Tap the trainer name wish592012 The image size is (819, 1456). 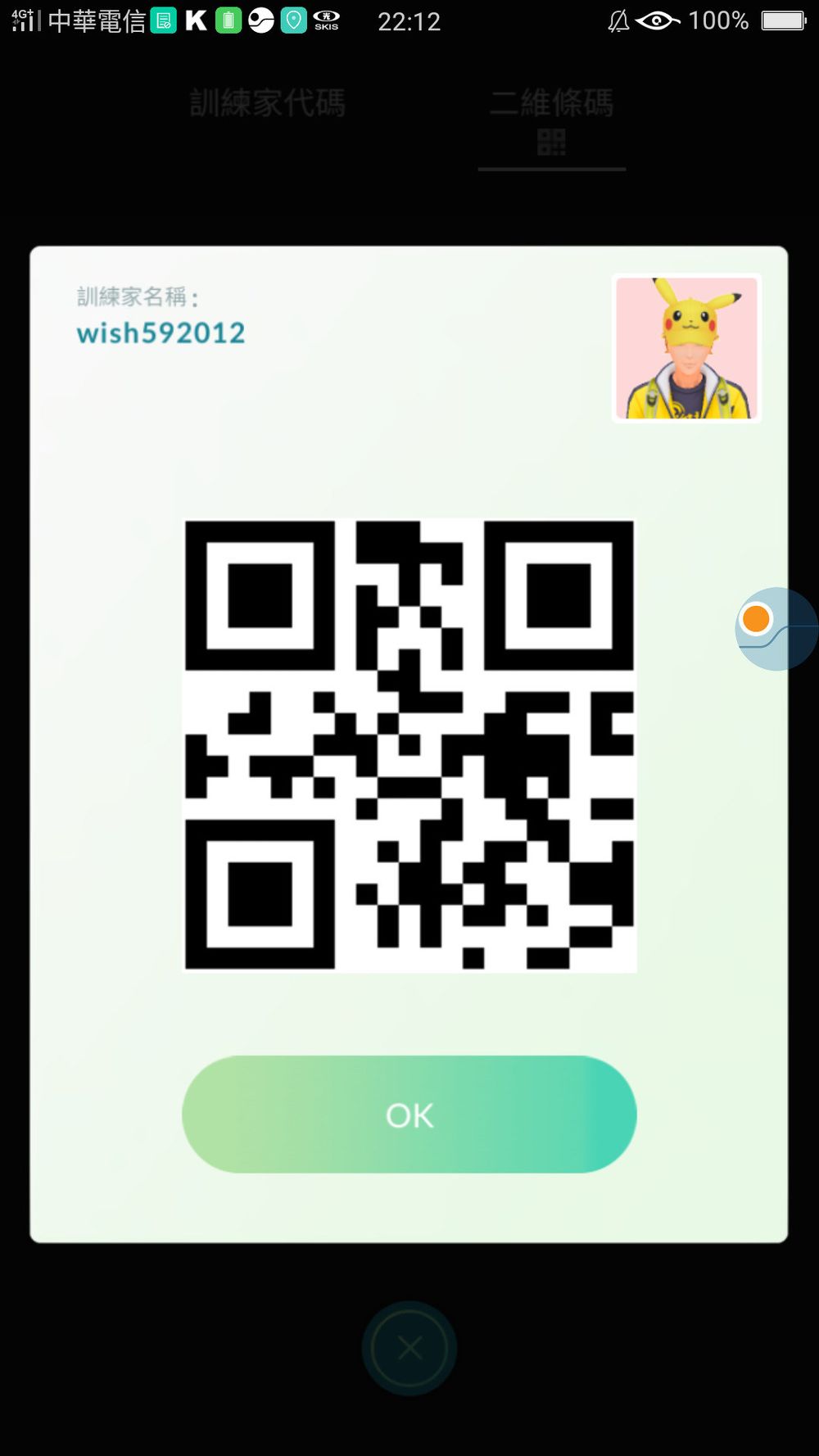[159, 332]
